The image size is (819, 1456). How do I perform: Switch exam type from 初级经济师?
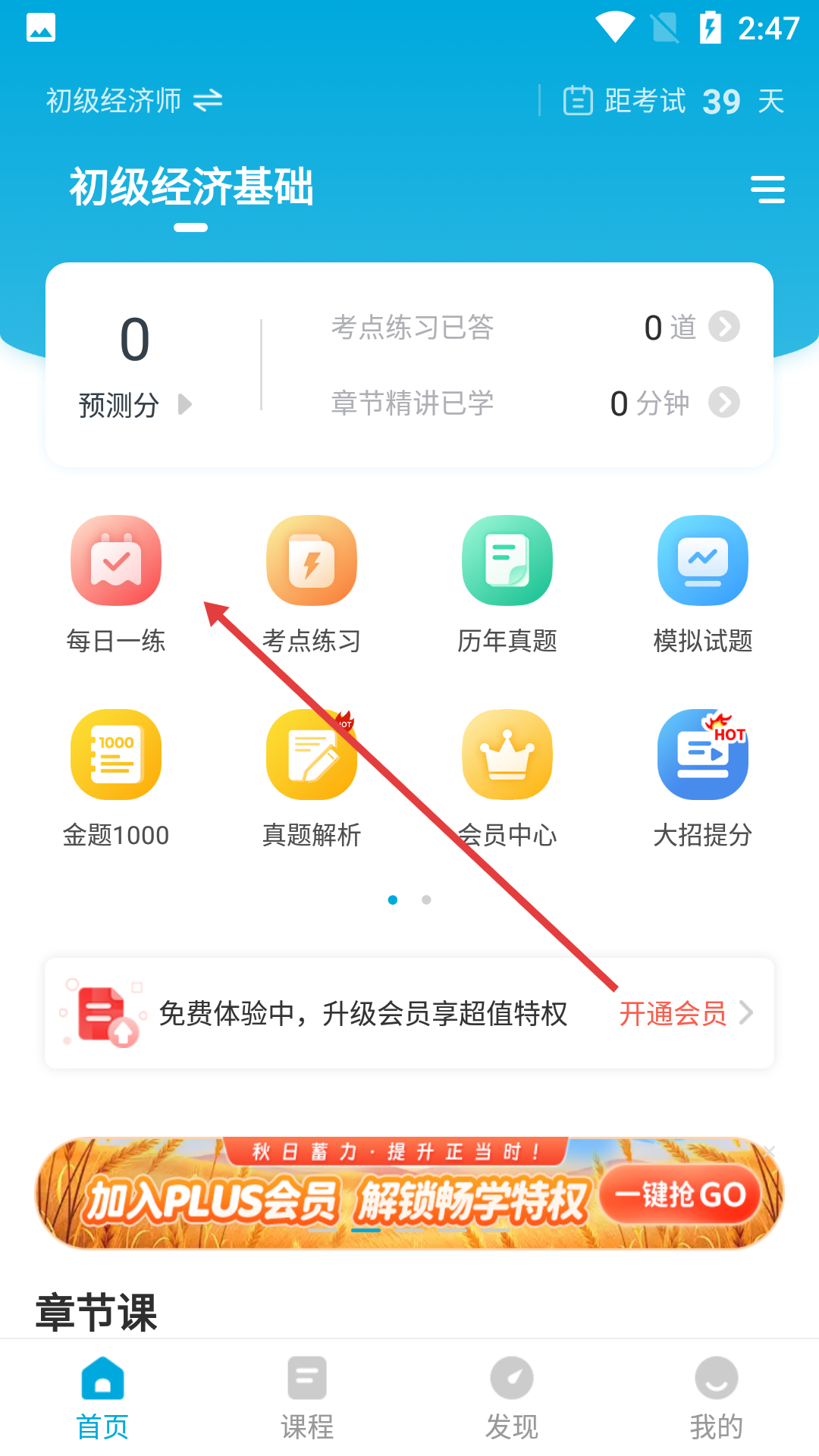134,100
